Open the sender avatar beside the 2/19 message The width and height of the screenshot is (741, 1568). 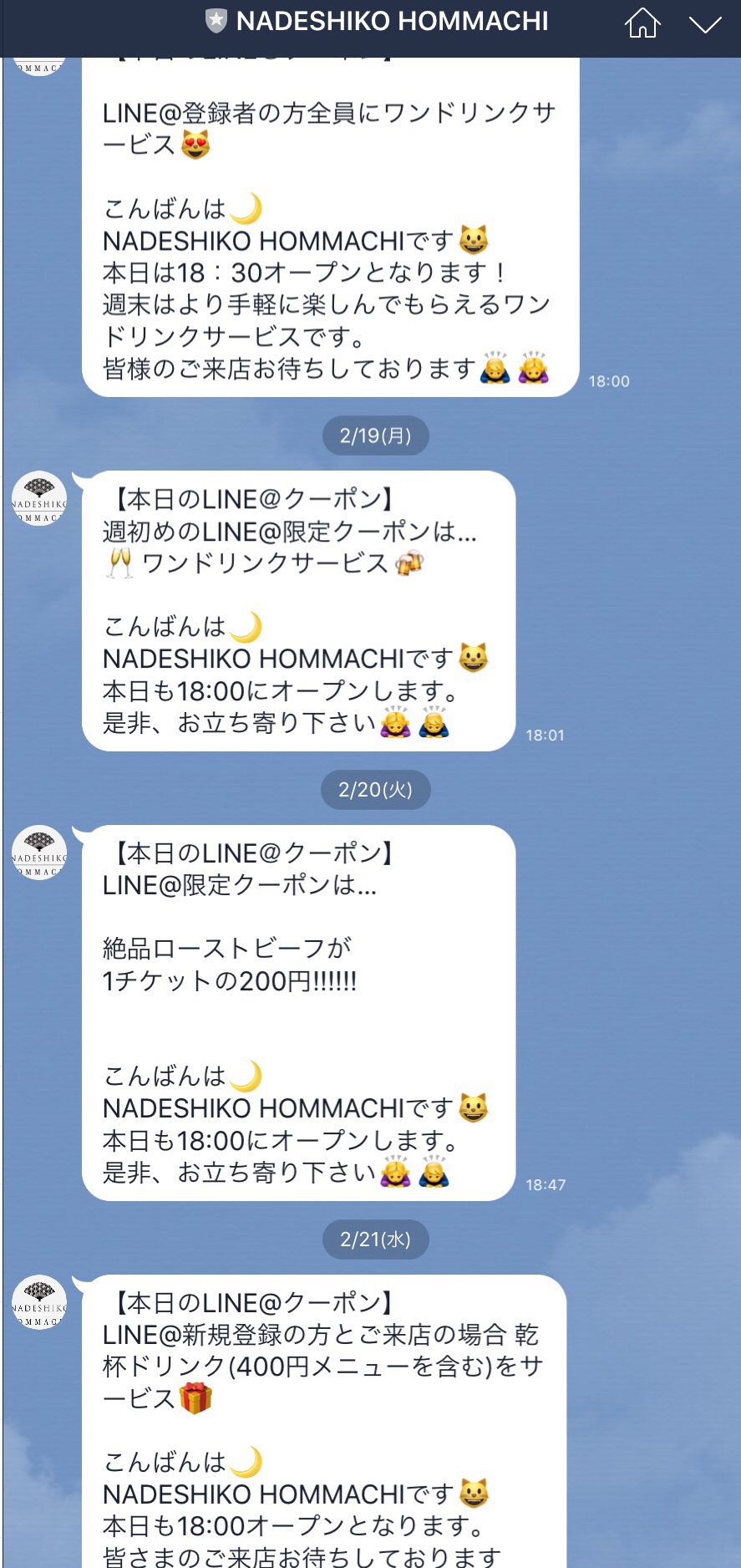[x=39, y=499]
